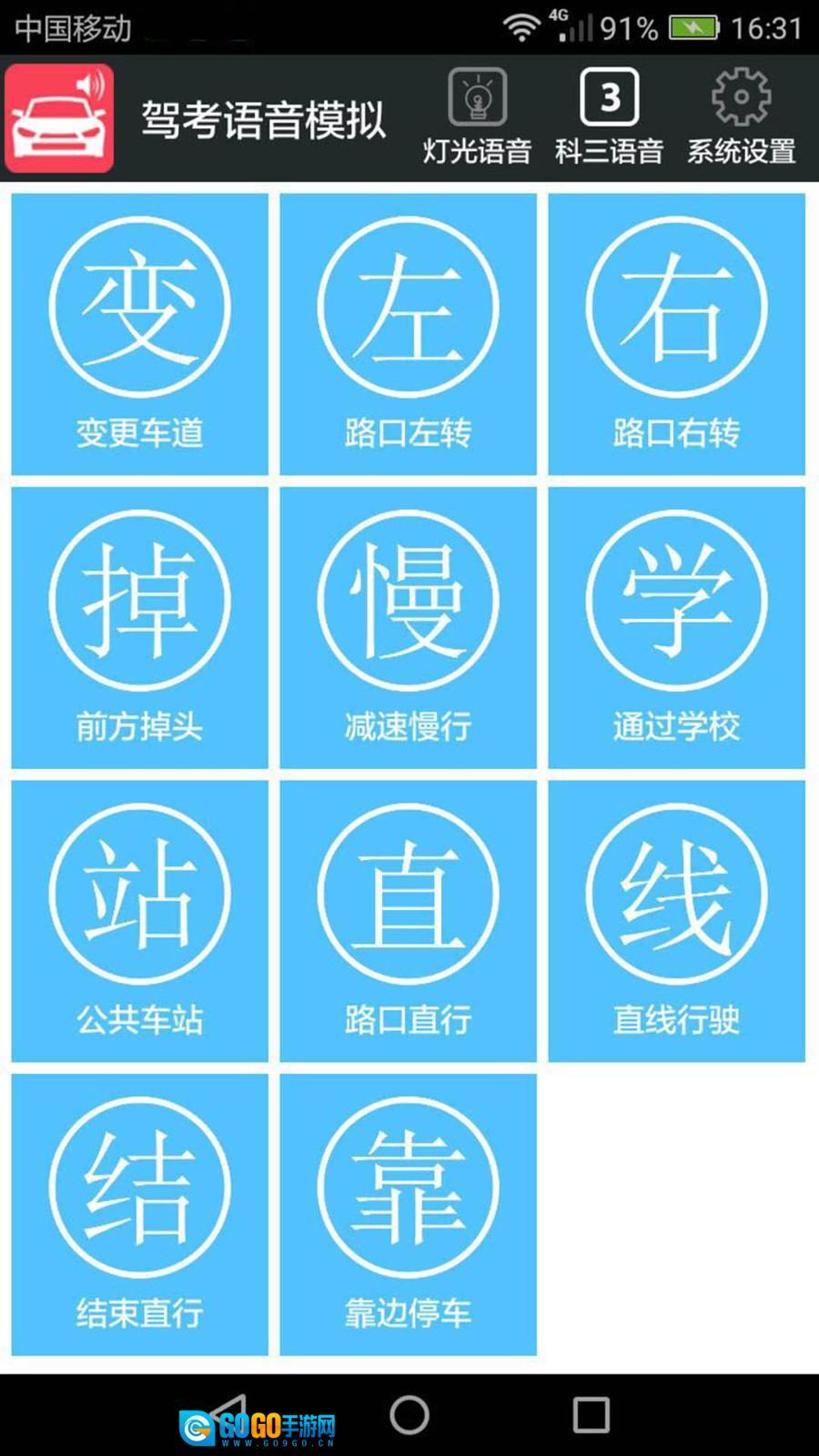Trigger 靠边停车 voice command
This screenshot has height=1456, width=819.
point(408,1214)
